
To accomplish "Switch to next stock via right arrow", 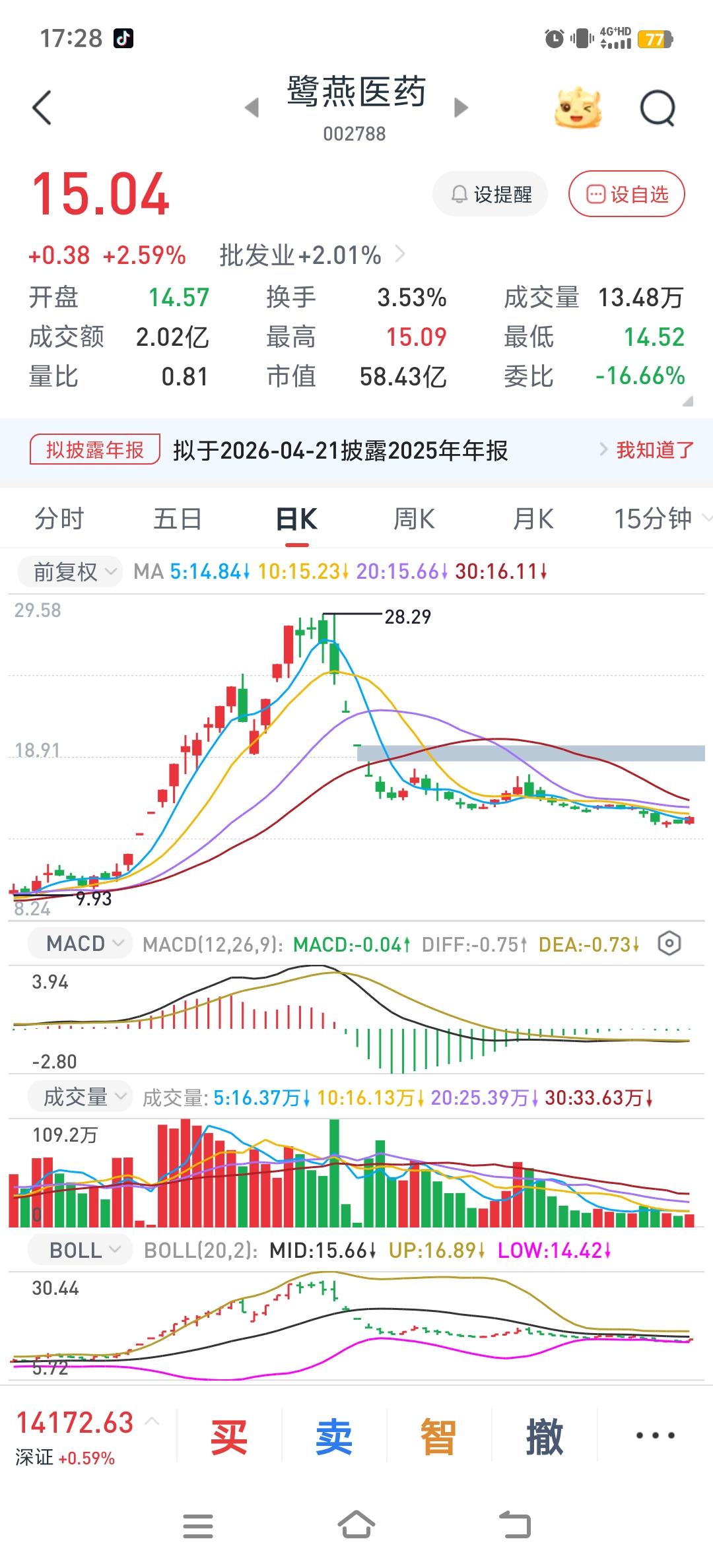I will (460, 108).
